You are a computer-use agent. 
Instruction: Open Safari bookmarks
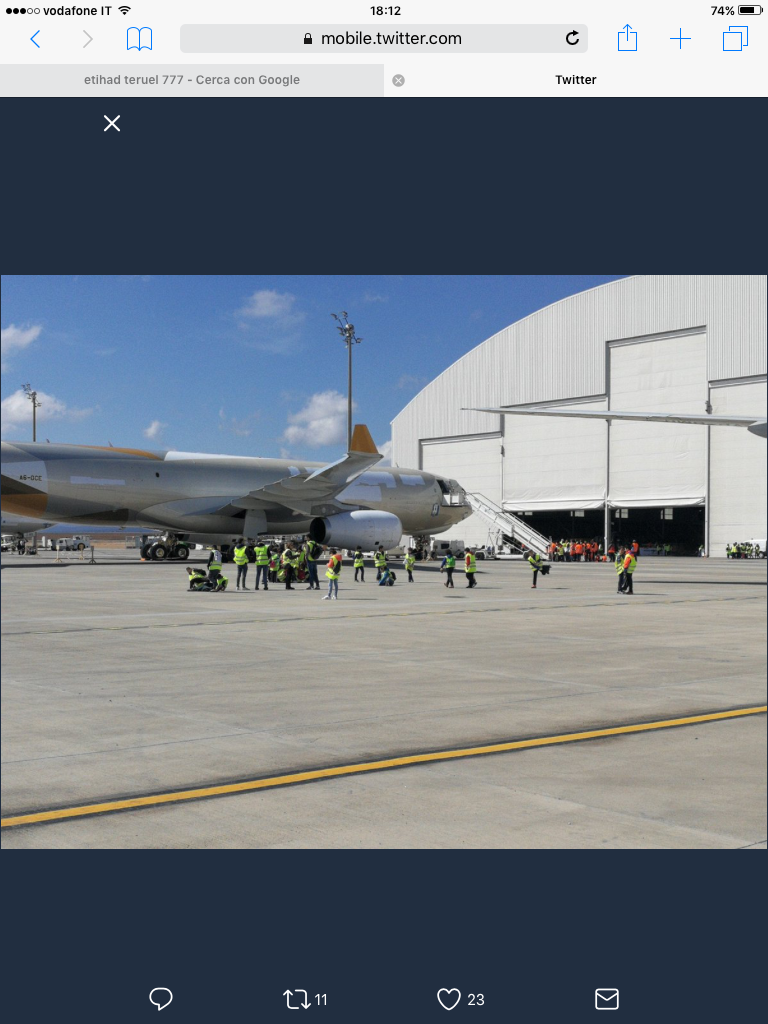point(139,39)
